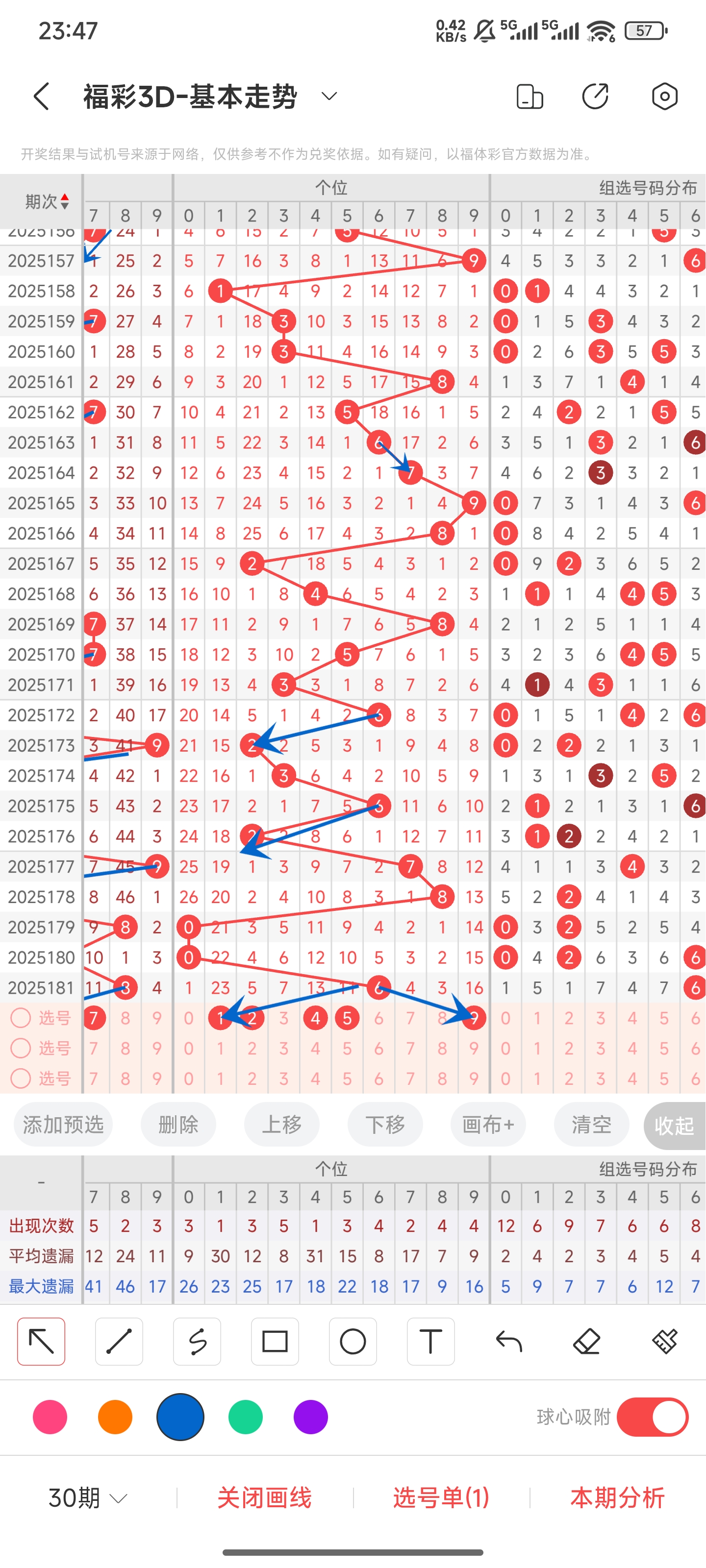Undo the last drawing

pyautogui.click(x=508, y=1342)
